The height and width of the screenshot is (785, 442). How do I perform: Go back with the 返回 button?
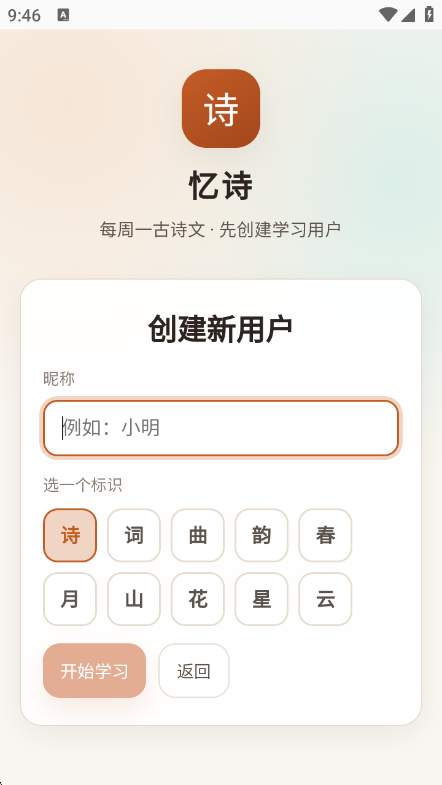click(x=194, y=670)
